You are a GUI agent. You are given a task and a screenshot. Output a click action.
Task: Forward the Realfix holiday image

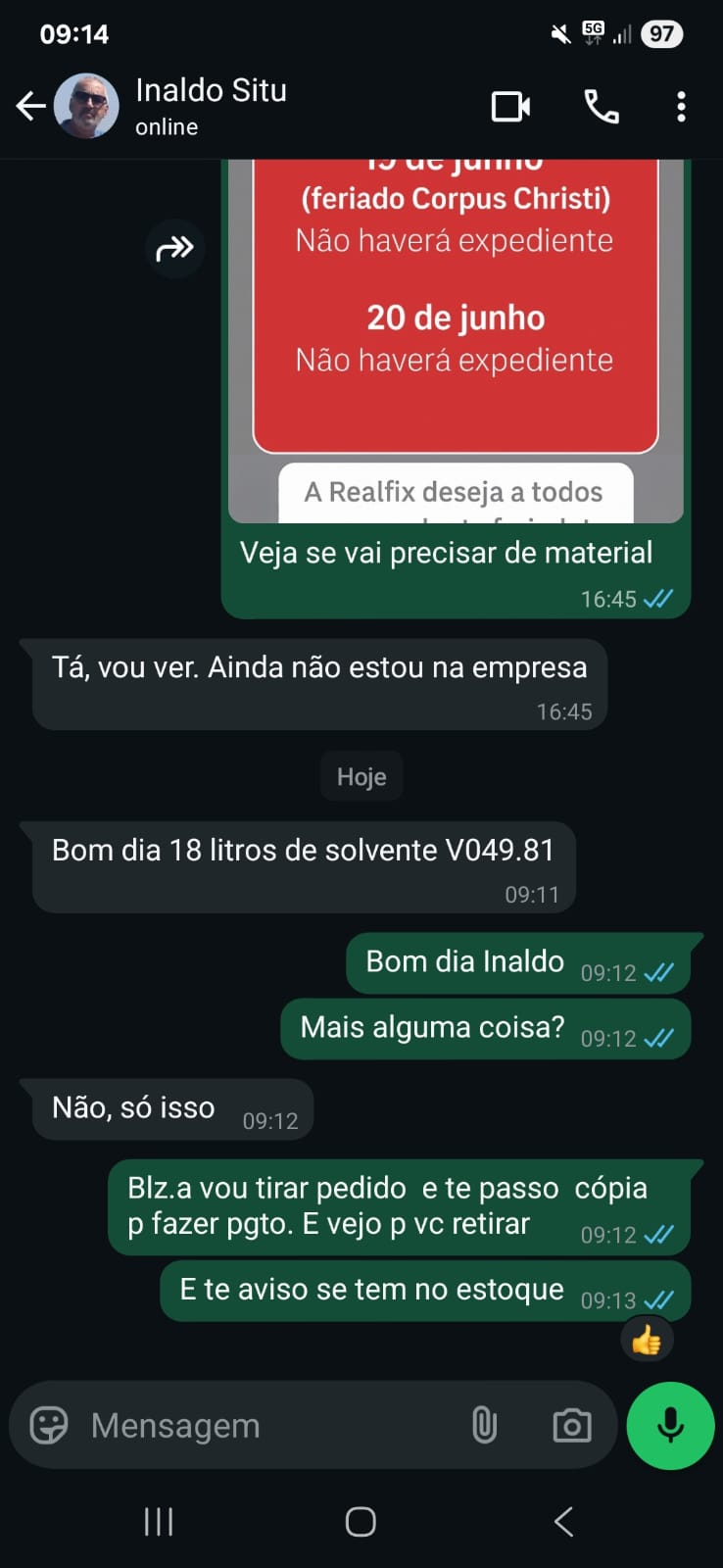174,249
